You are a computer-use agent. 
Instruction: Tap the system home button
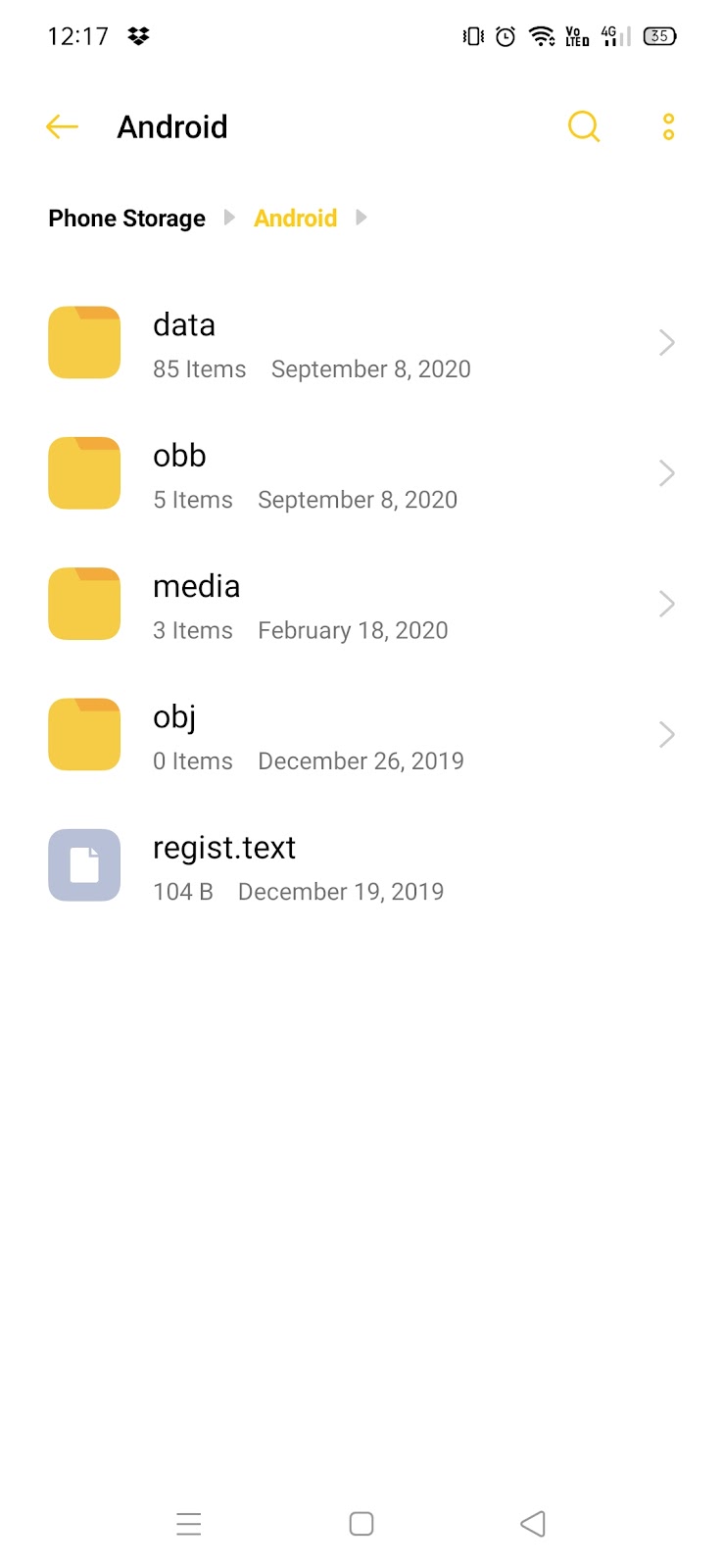point(361,1524)
